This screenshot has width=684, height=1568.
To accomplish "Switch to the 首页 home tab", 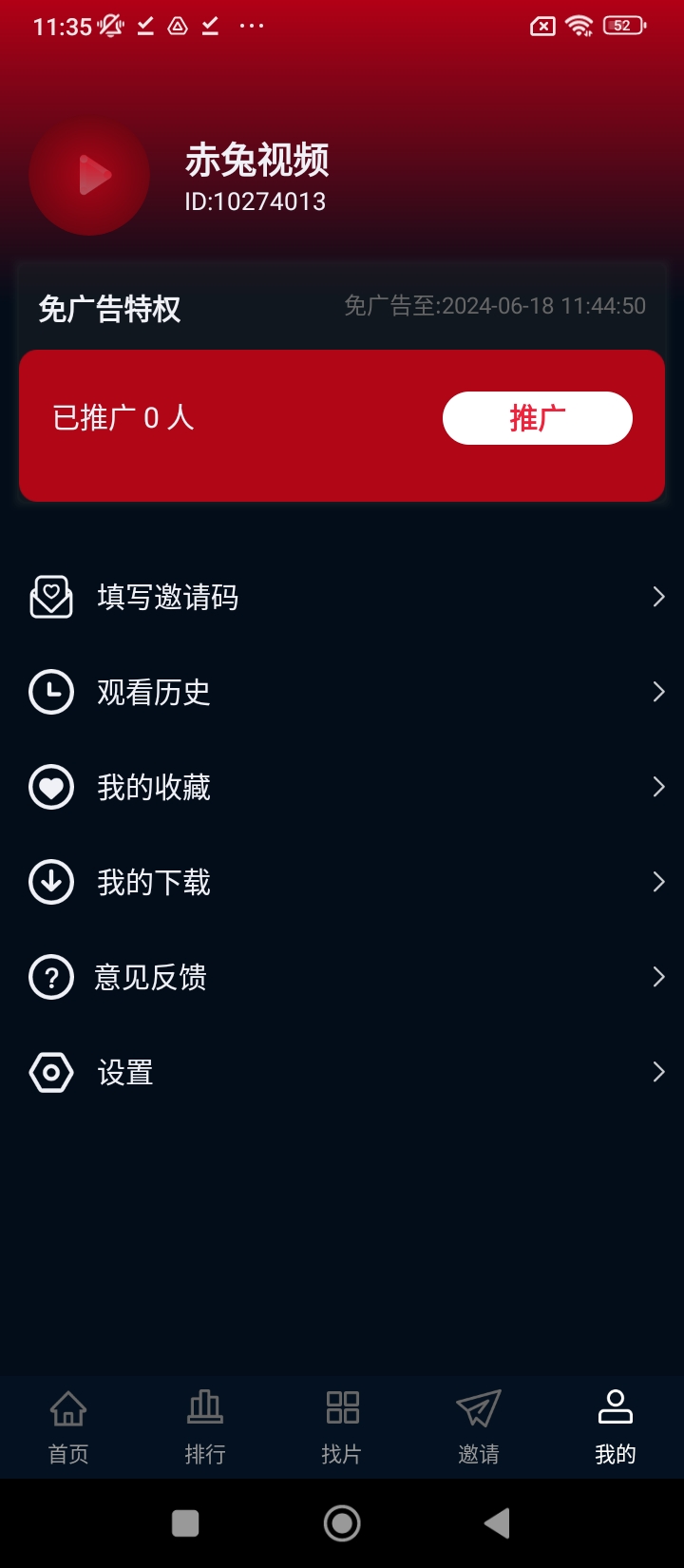I will [68, 1426].
